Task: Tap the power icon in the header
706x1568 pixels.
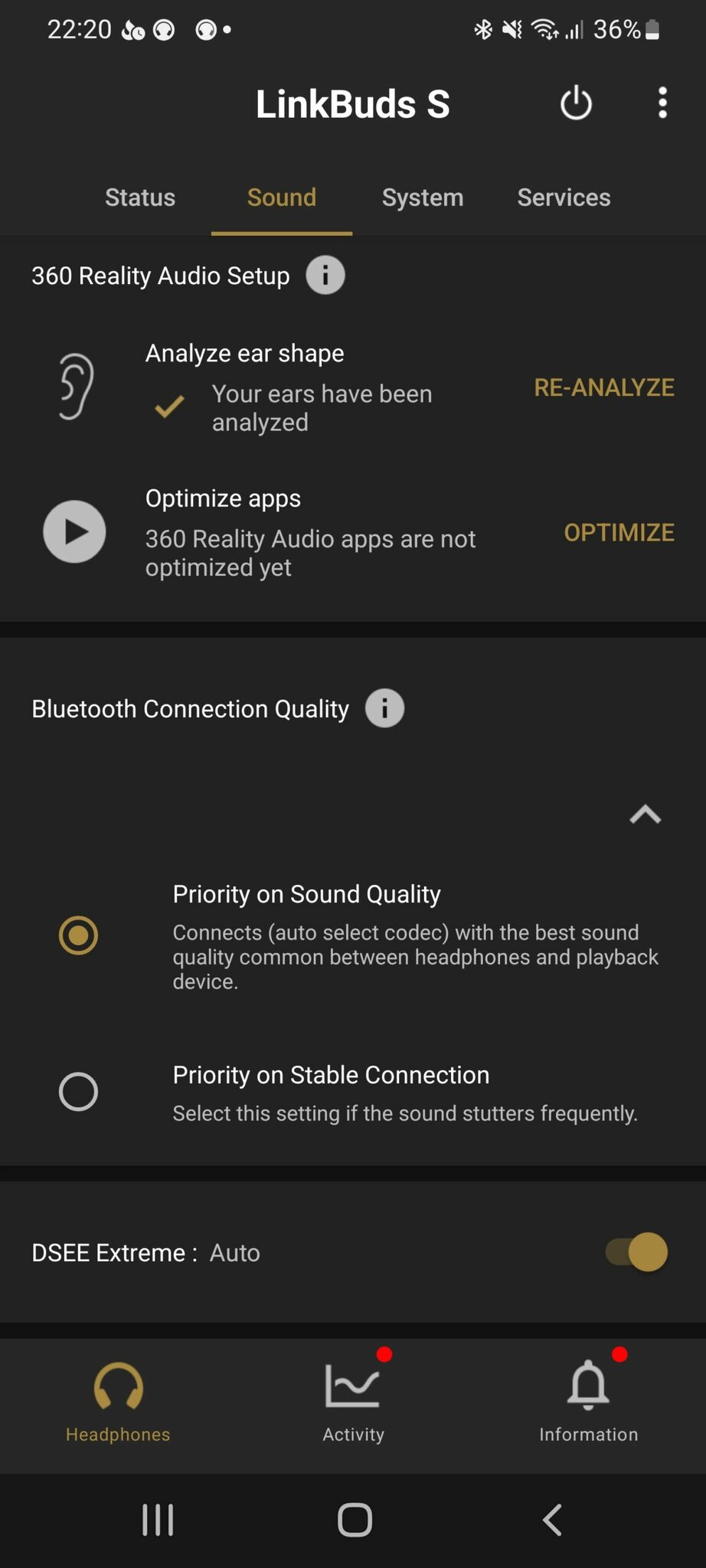Action: click(x=576, y=103)
